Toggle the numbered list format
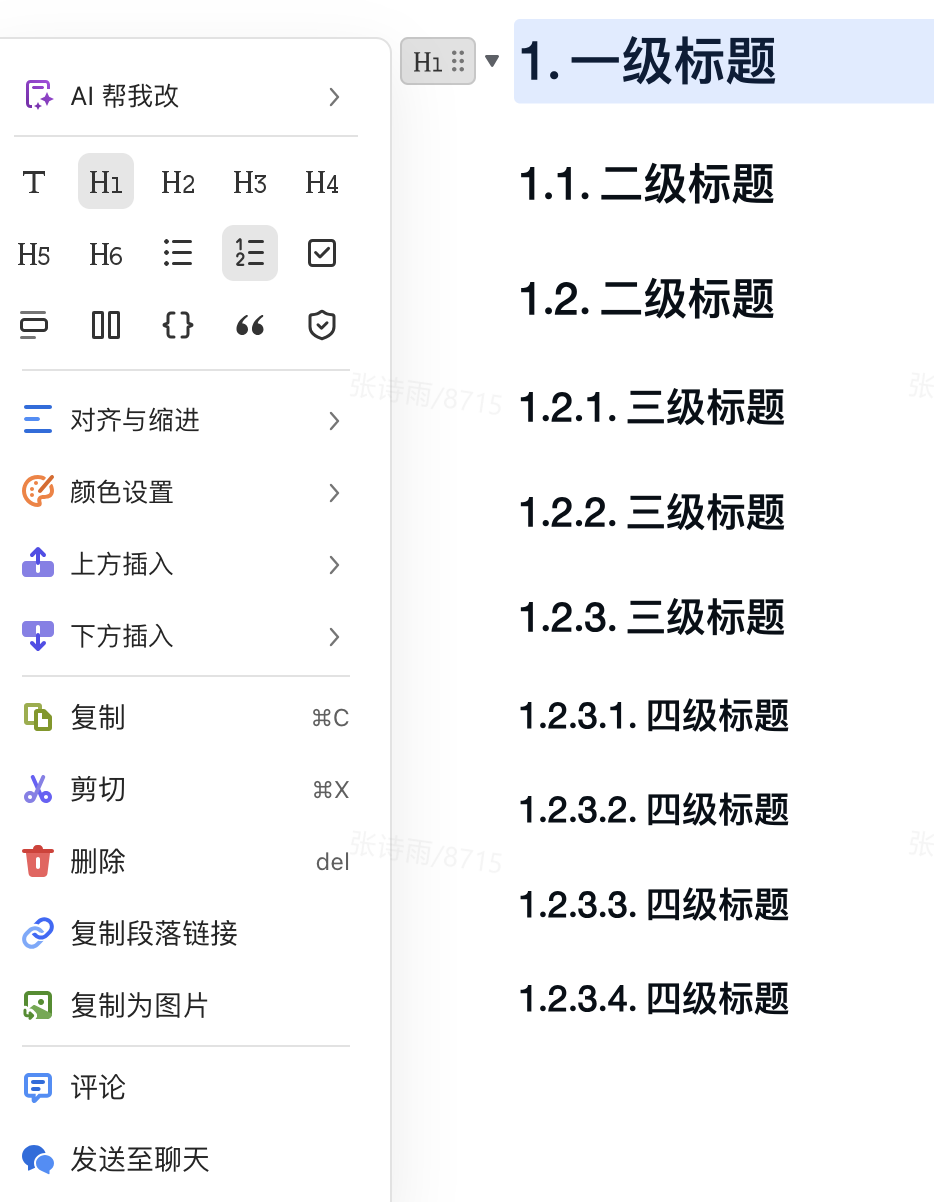Screen dimensions: 934x1202 click(x=249, y=253)
